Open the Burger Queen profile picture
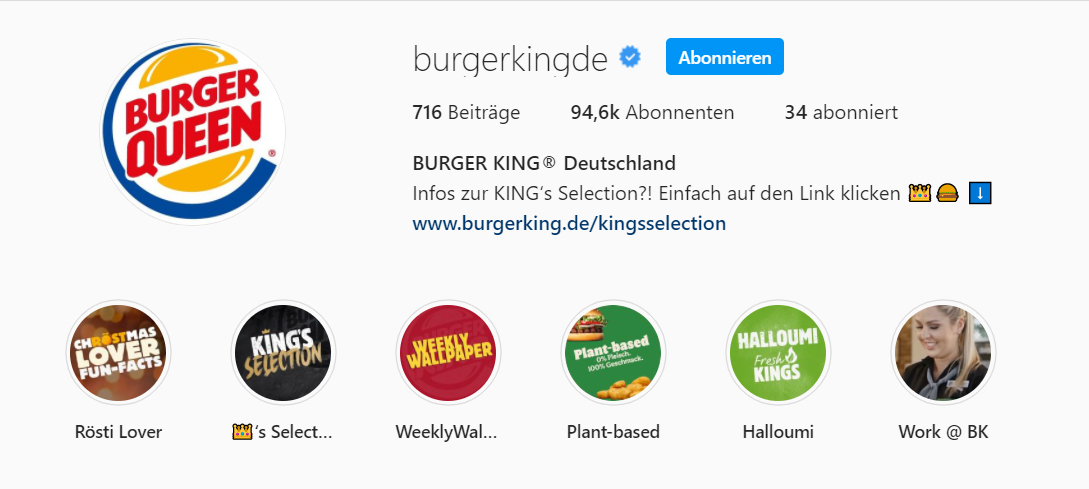 tap(193, 133)
